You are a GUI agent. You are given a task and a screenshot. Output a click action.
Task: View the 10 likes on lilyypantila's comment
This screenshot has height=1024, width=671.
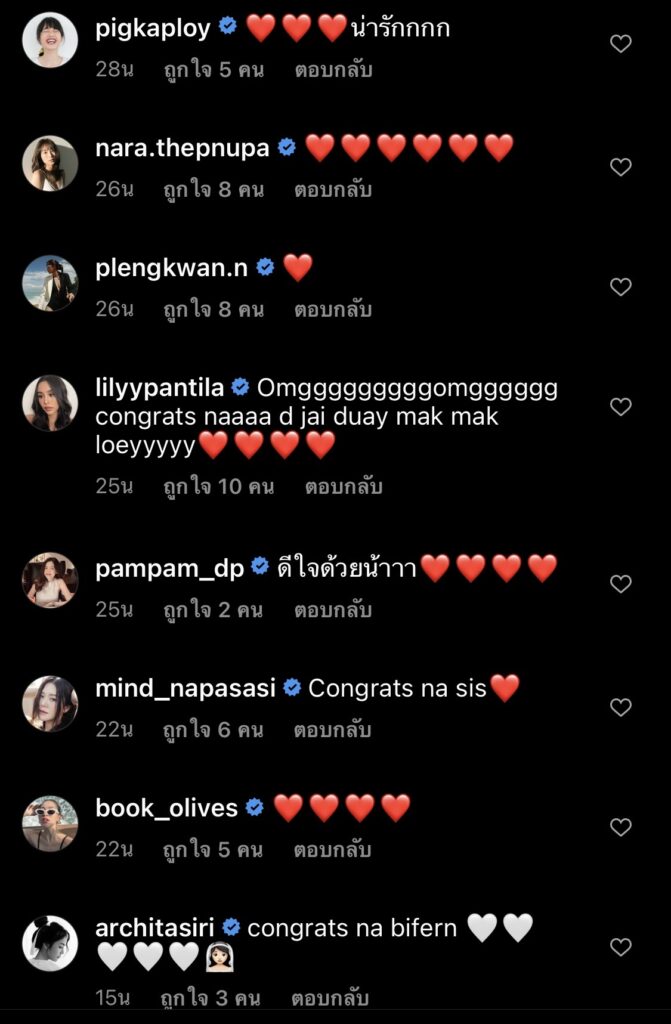pos(218,487)
